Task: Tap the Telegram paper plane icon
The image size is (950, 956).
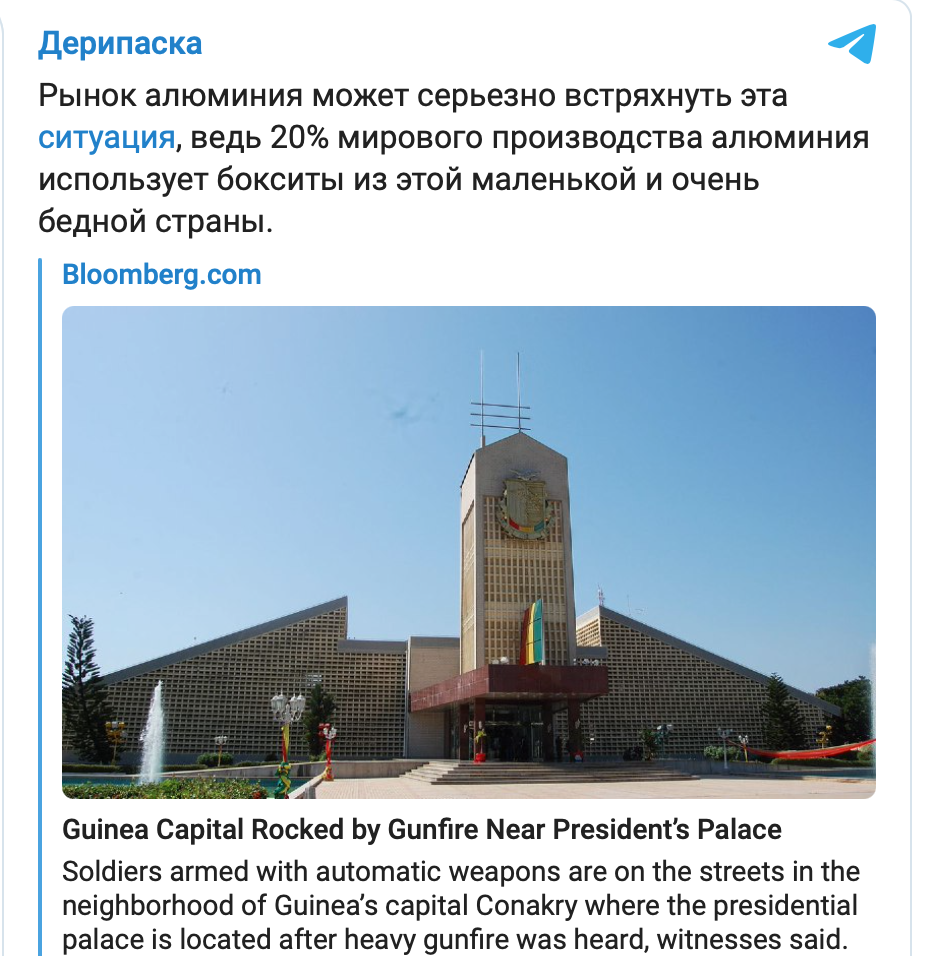Action: pos(851,45)
